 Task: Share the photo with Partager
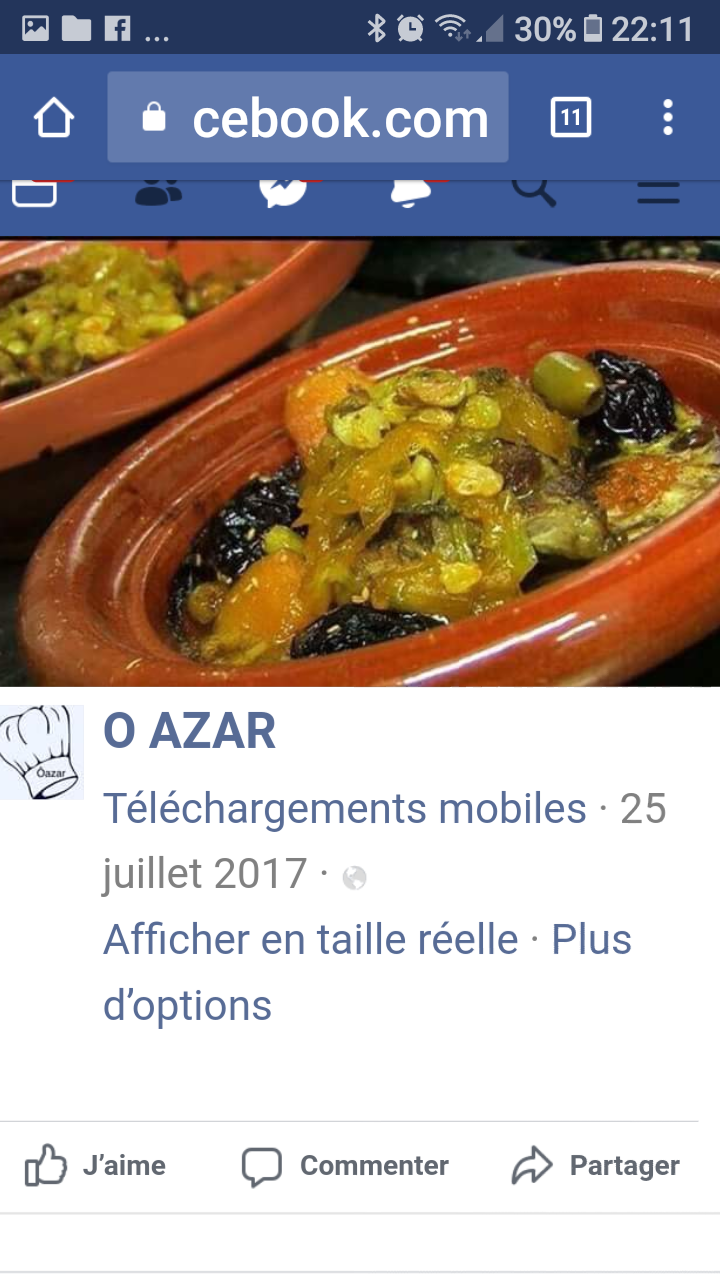pyautogui.click(x=596, y=1166)
